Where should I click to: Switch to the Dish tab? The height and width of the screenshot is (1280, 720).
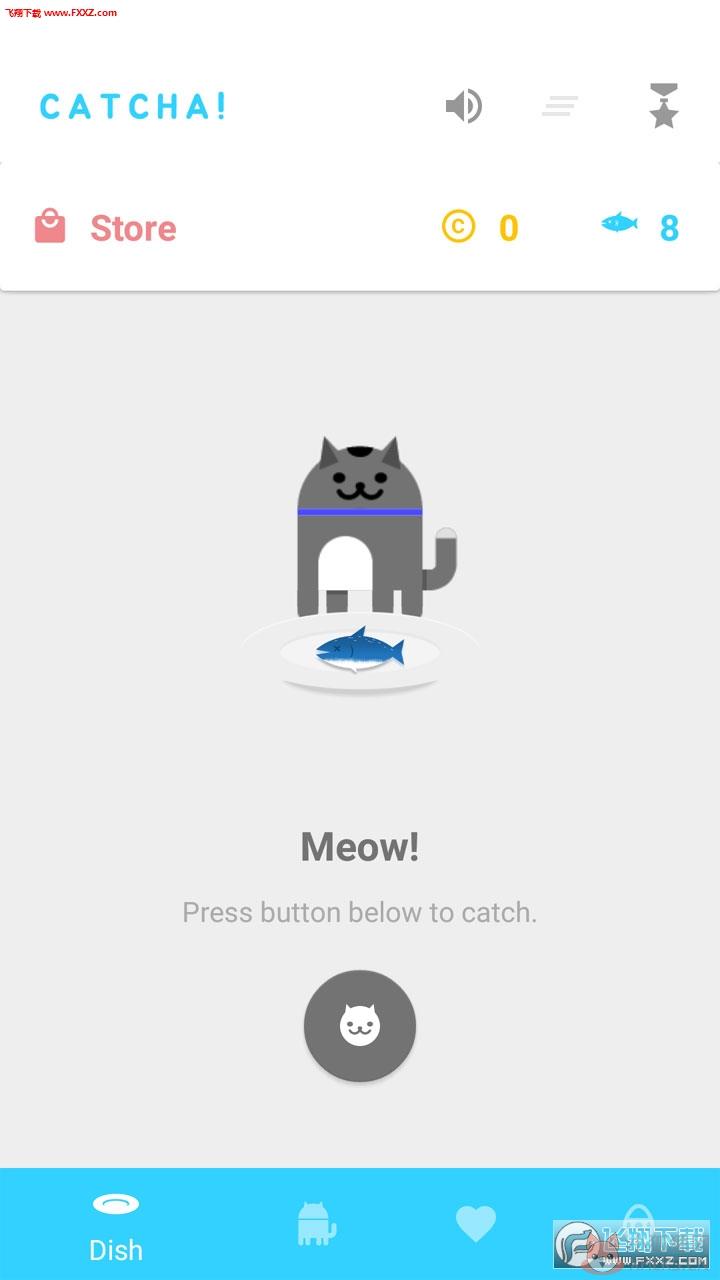(116, 1226)
